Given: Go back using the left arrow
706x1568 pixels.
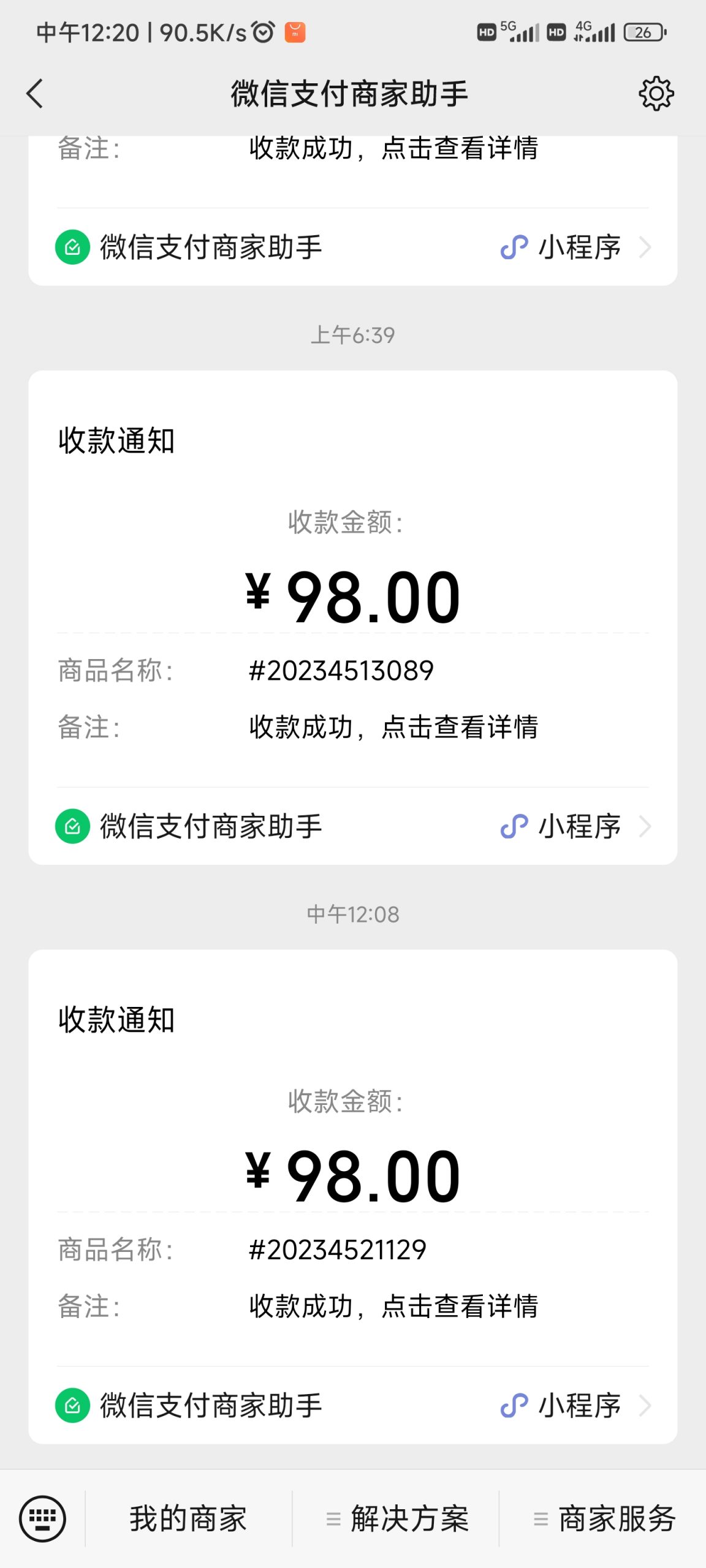Looking at the screenshot, I should pos(35,93).
